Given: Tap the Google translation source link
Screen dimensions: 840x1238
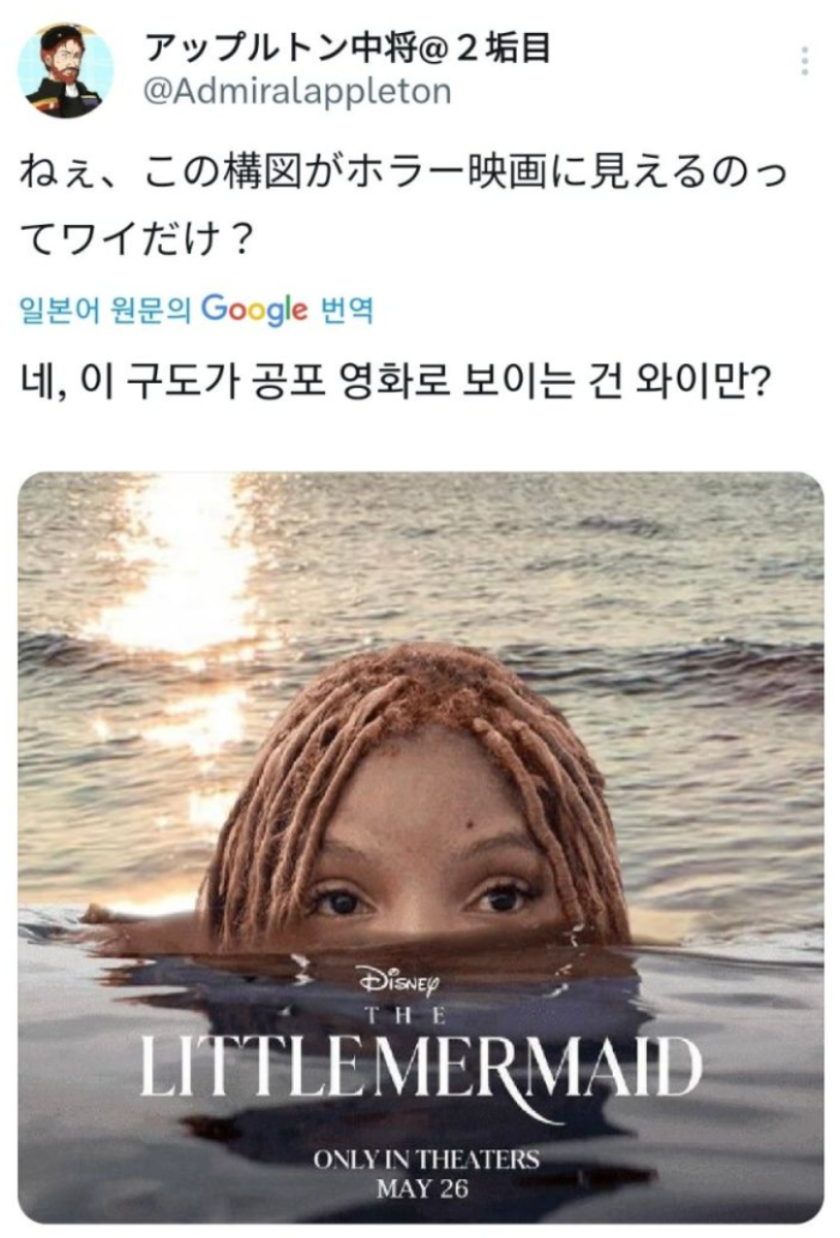Looking at the screenshot, I should pyautogui.click(x=197, y=310).
